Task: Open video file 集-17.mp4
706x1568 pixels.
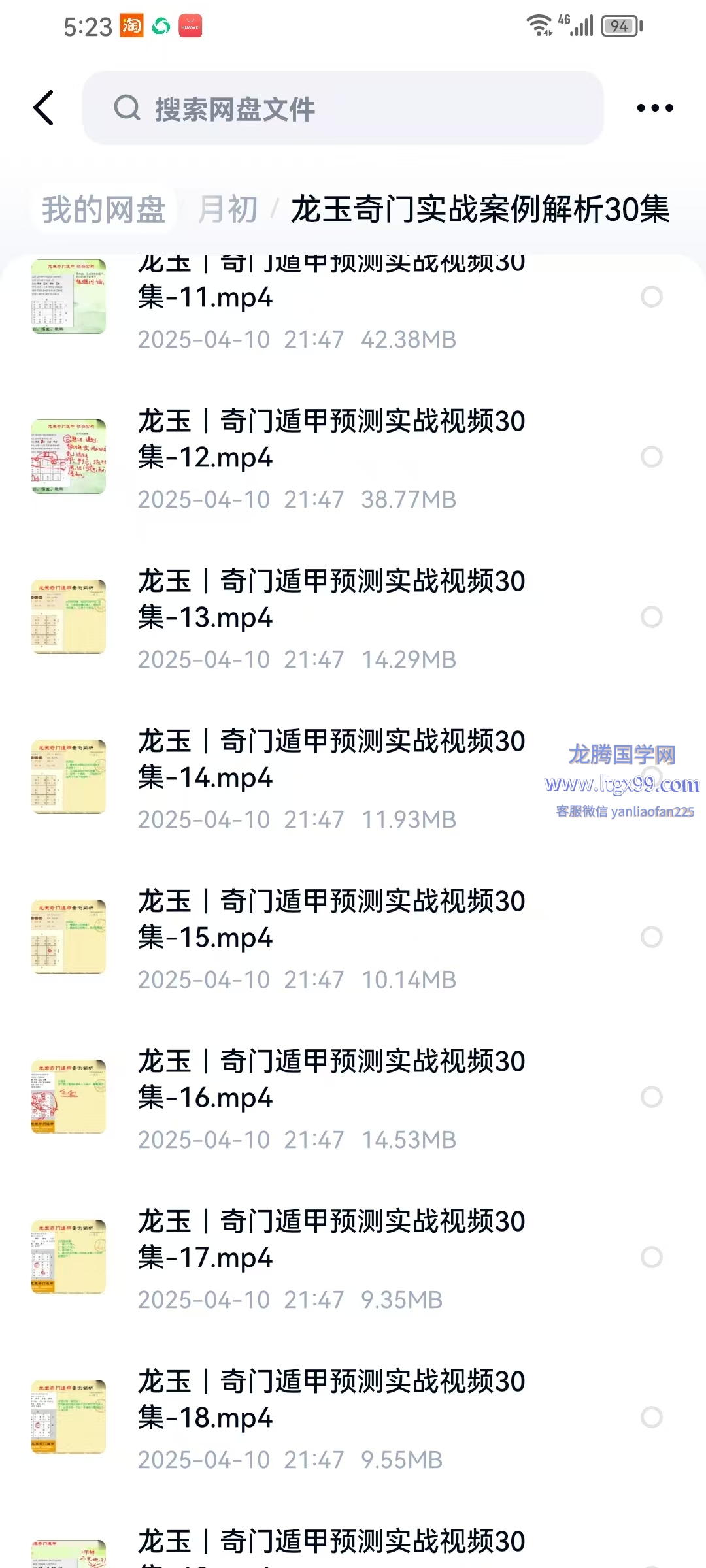Action: pyautogui.click(x=330, y=1257)
